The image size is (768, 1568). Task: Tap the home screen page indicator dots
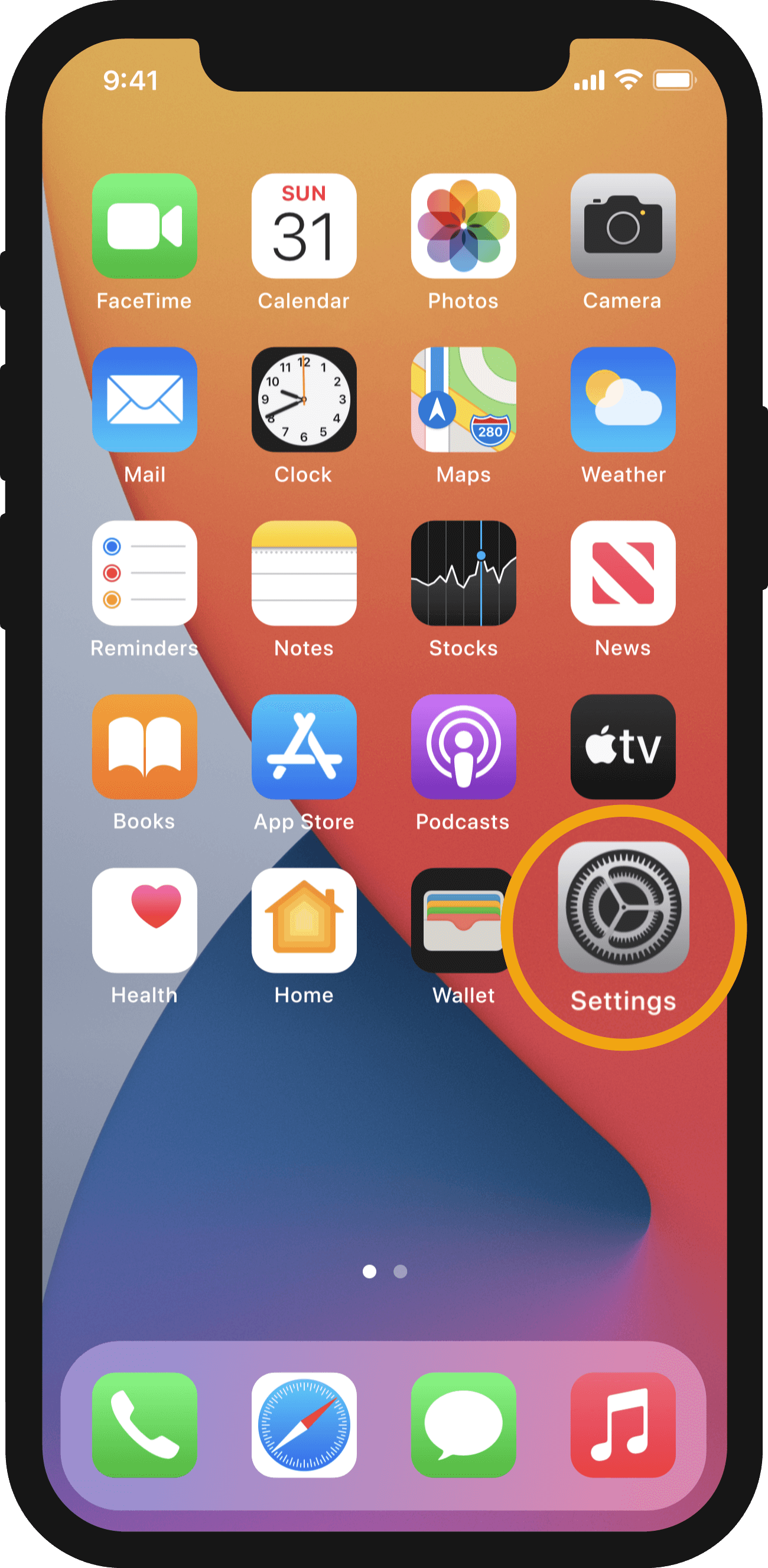pyautogui.click(x=385, y=1271)
